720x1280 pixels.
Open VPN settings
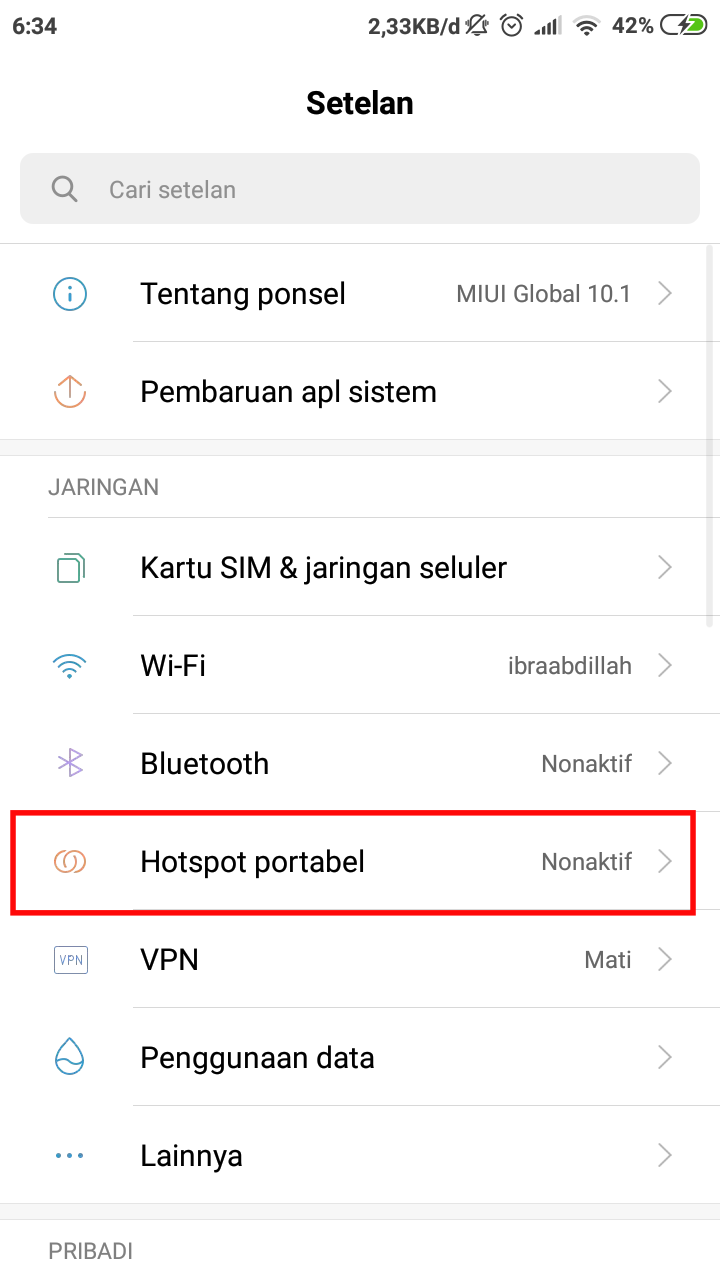point(360,960)
